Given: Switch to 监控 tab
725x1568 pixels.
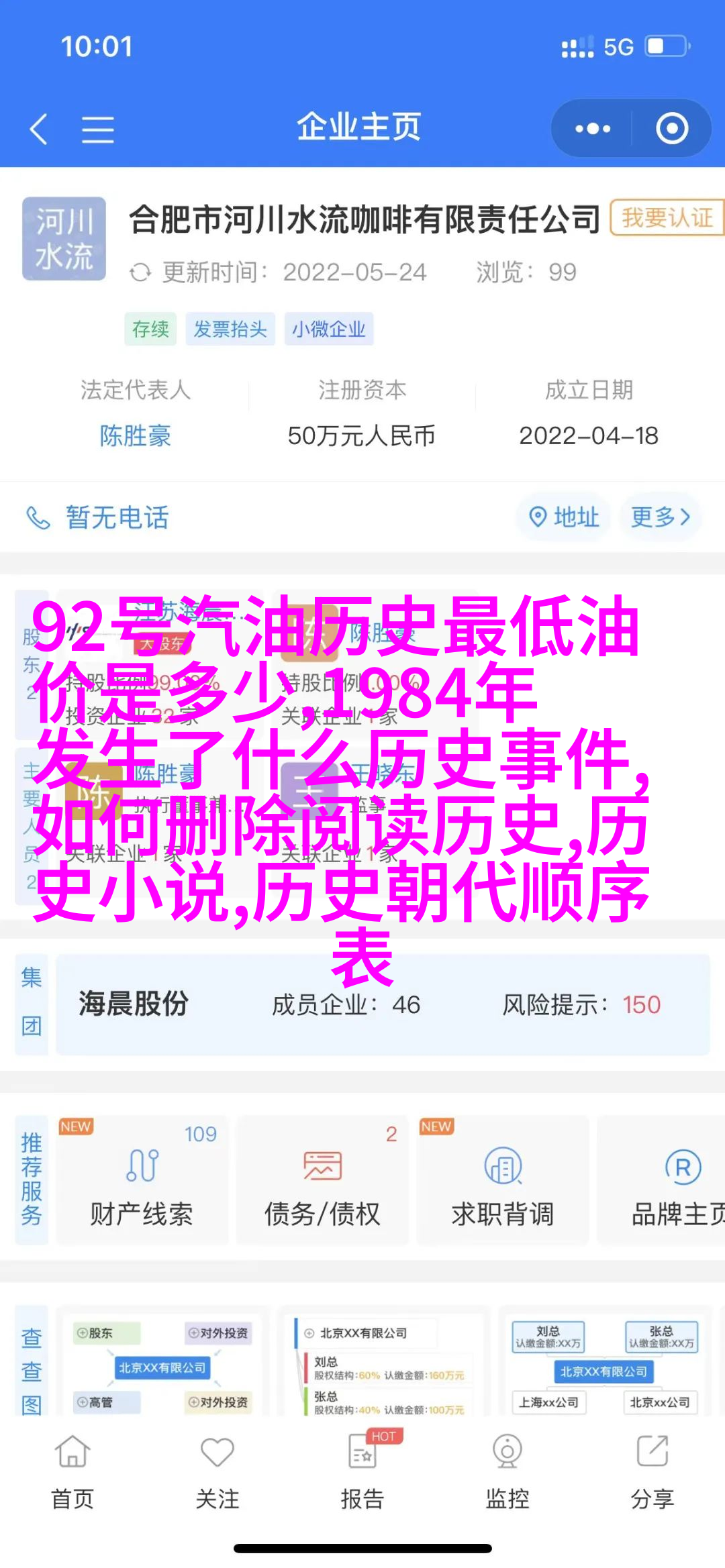Looking at the screenshot, I should pyautogui.click(x=507, y=1469).
